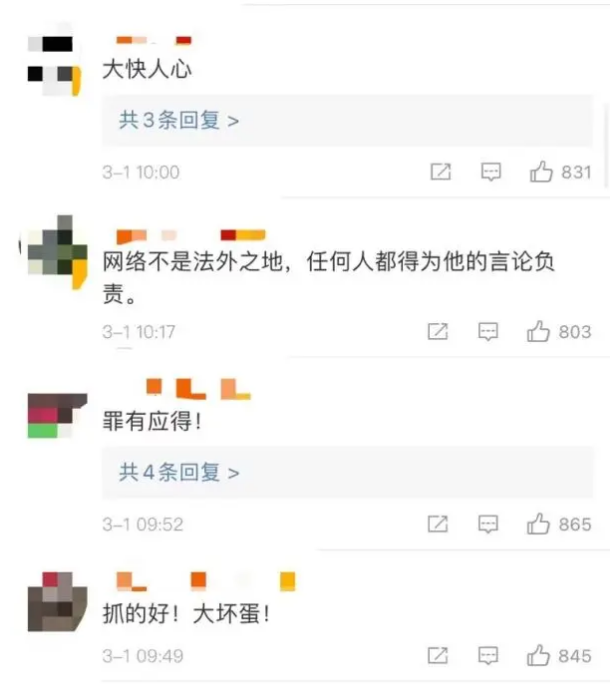Repost the comment 抓的好!大坏蛋!

[x=437, y=656]
